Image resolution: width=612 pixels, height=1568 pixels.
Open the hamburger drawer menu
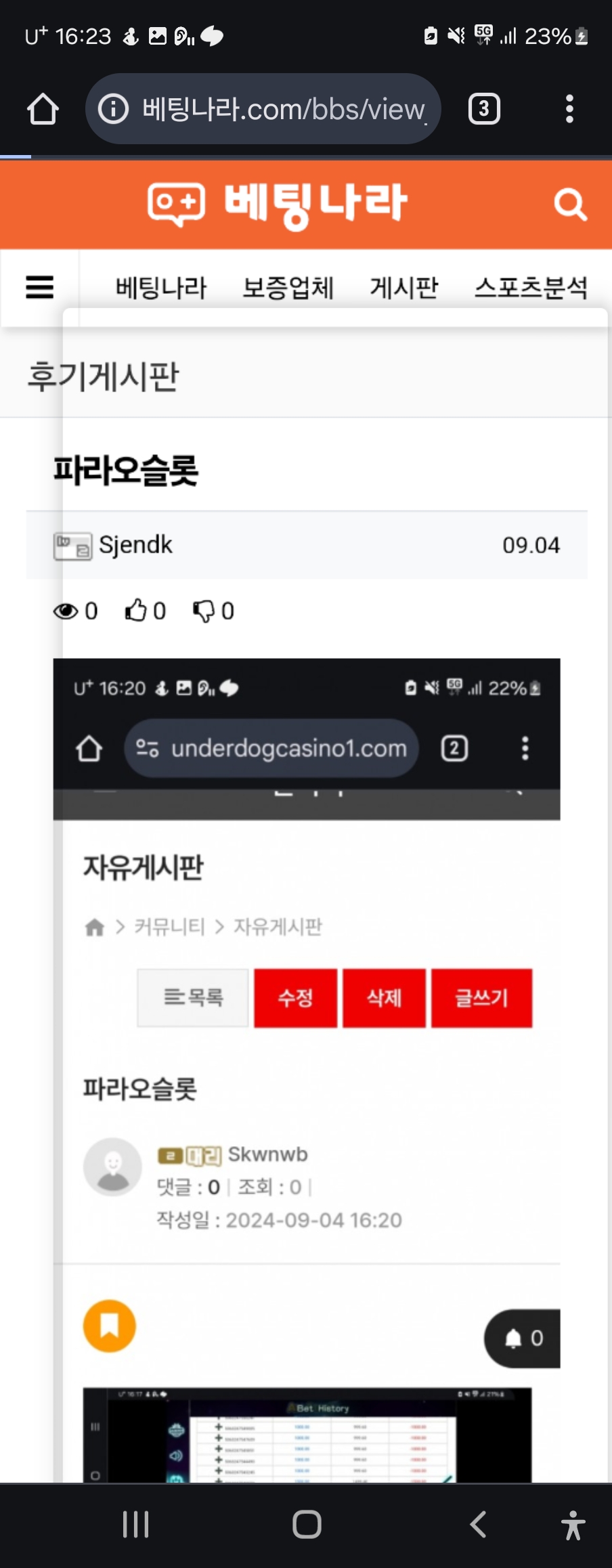point(39,288)
